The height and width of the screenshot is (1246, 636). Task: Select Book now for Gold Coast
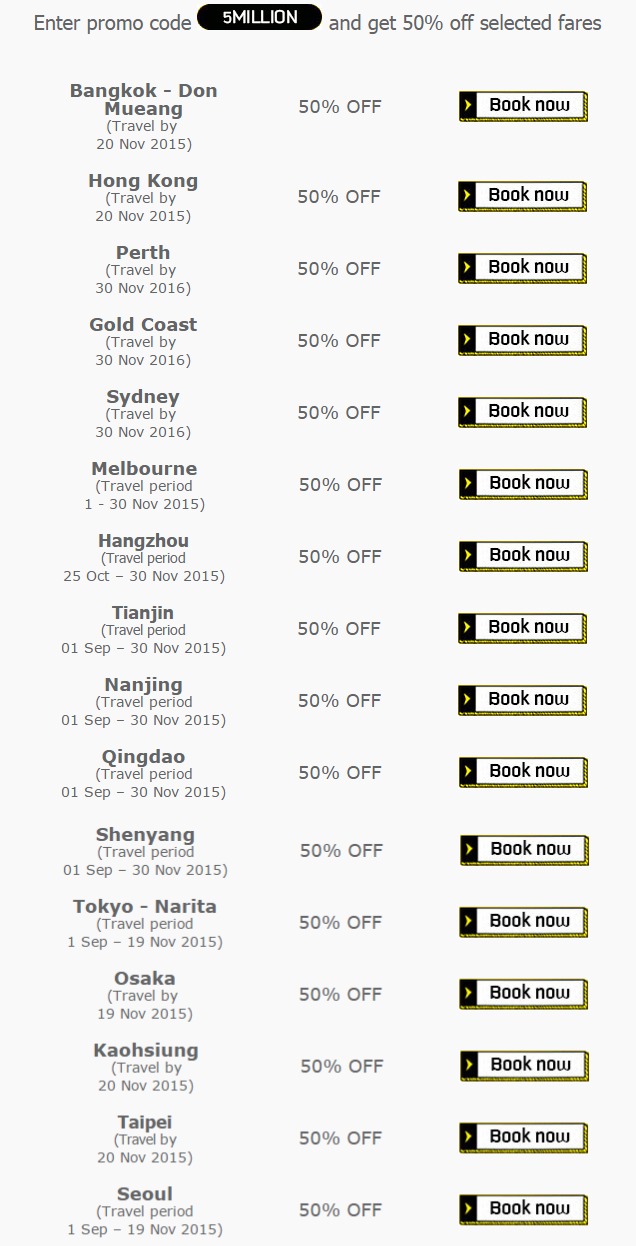[522, 340]
